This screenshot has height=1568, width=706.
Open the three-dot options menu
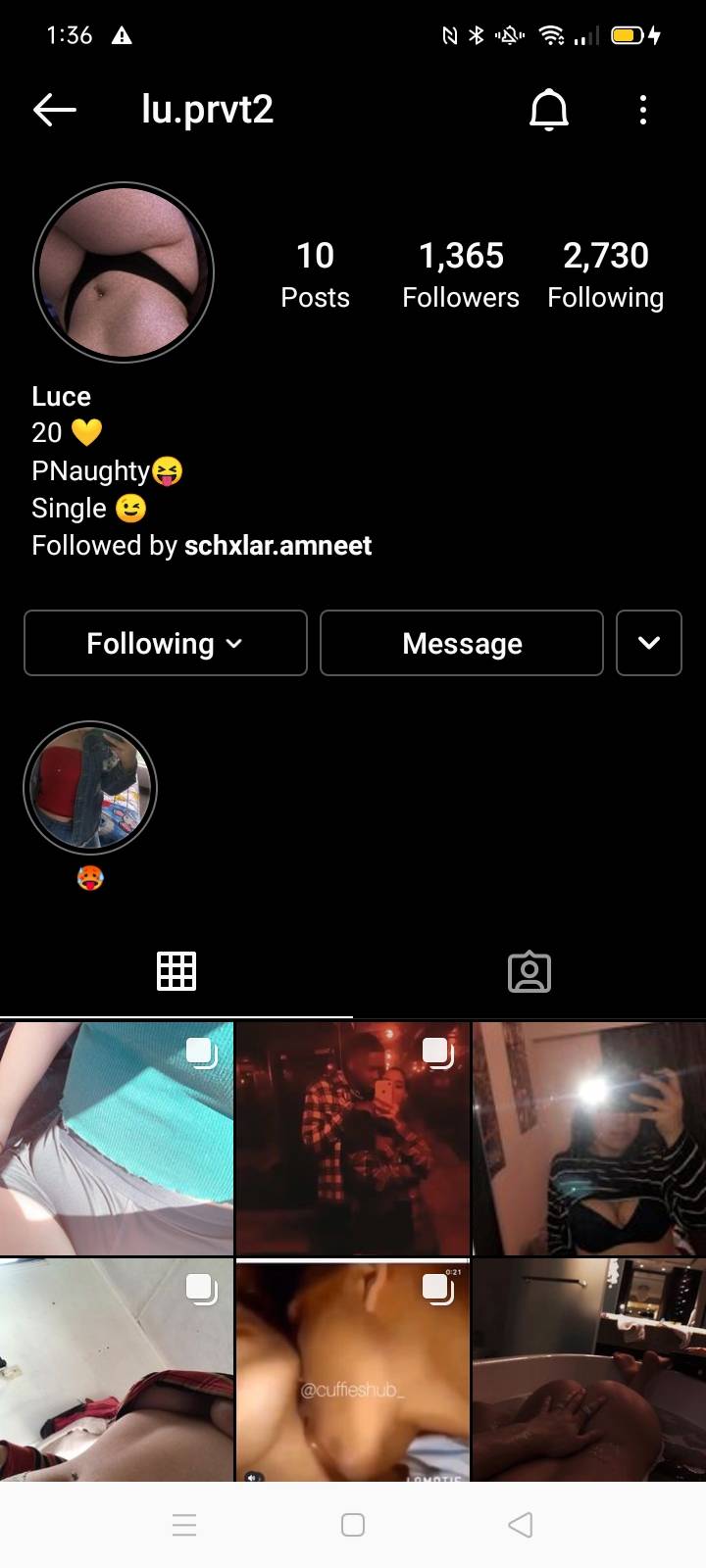[643, 110]
